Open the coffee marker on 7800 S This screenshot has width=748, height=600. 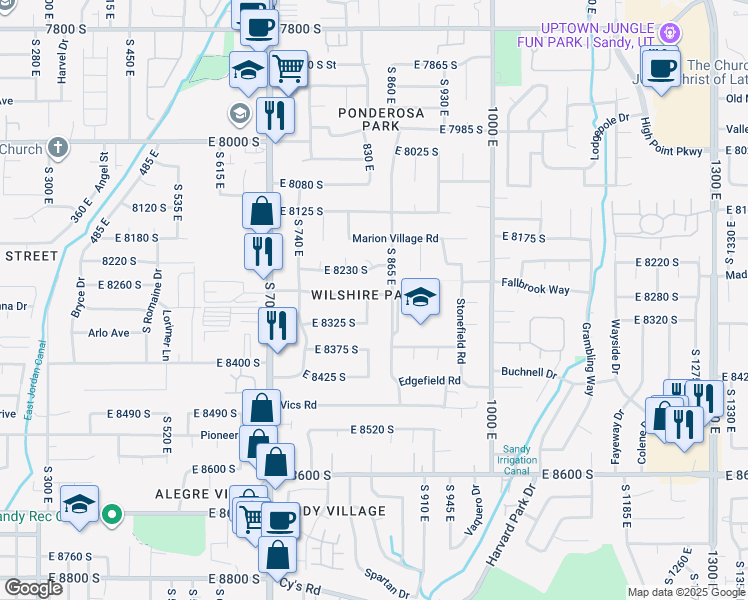[x=260, y=29]
